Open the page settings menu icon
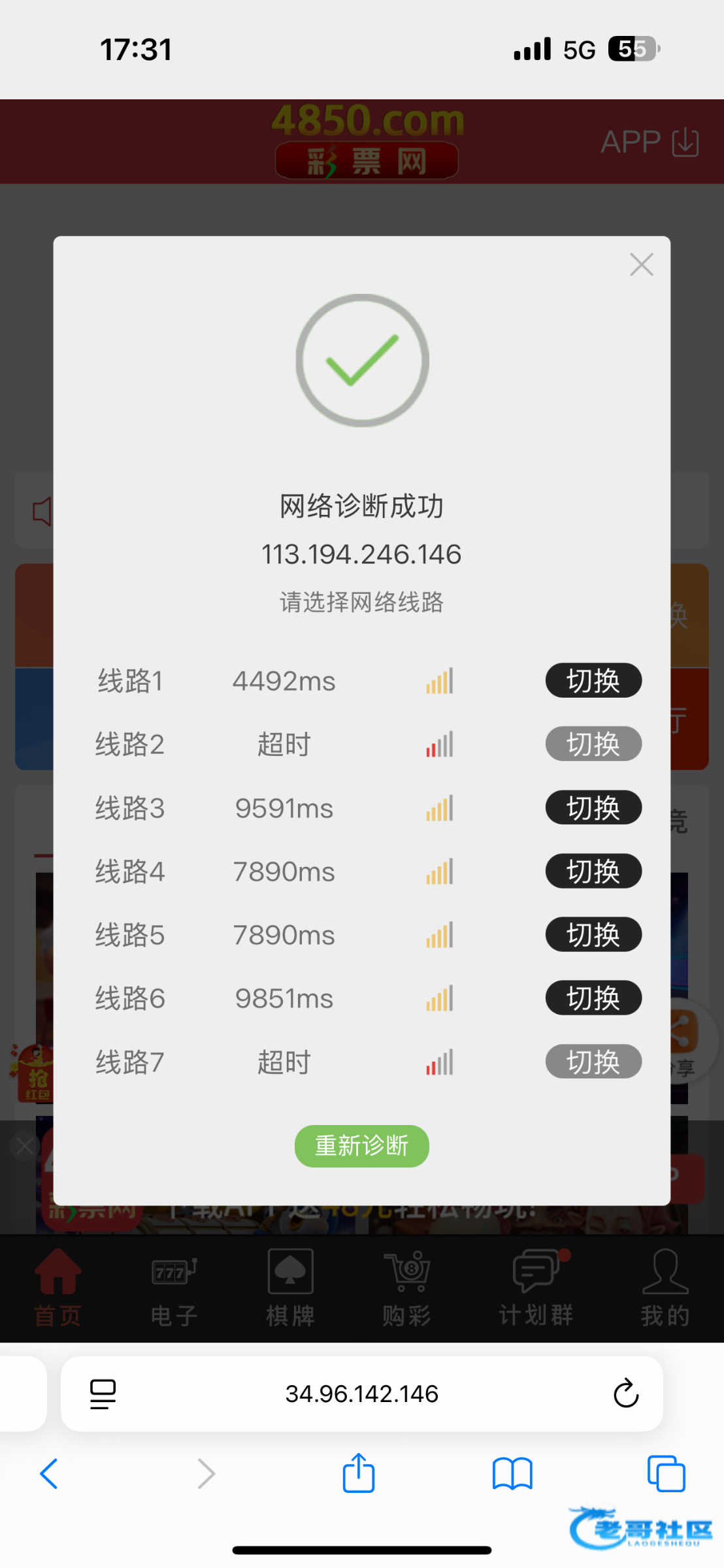Image resolution: width=724 pixels, height=1568 pixels. click(103, 1394)
